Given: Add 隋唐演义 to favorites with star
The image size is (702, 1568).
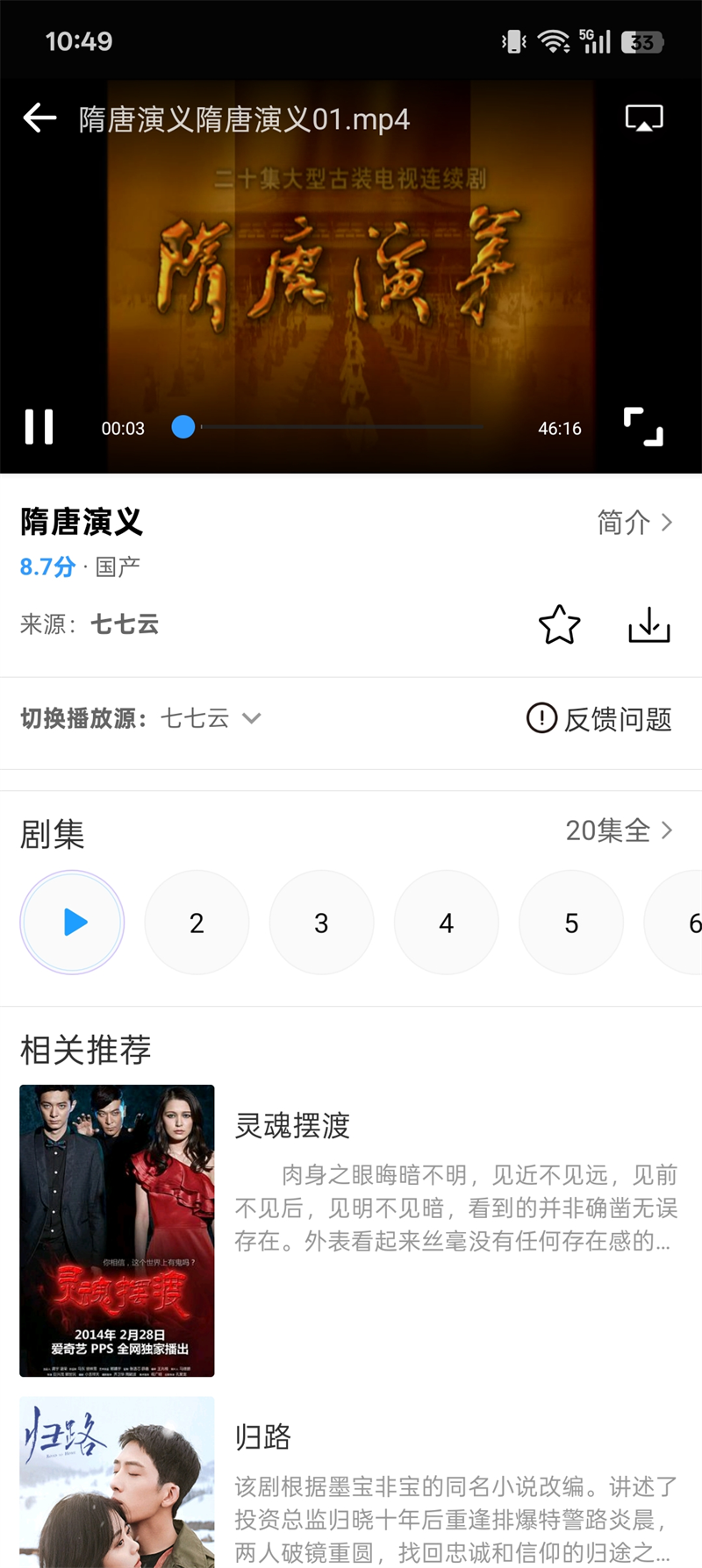Looking at the screenshot, I should click(x=559, y=625).
